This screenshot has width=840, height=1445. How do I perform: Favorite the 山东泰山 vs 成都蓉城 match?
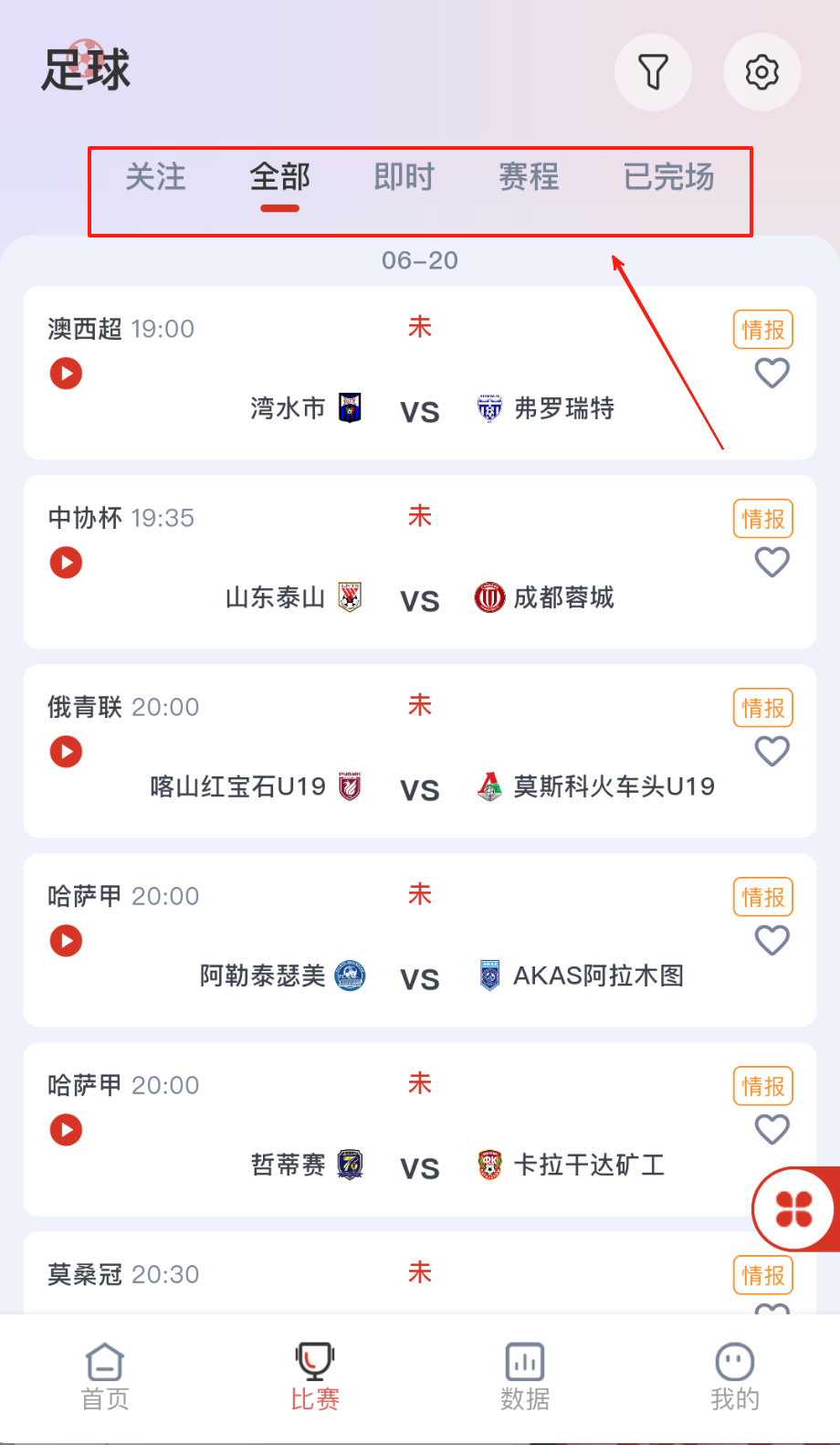click(772, 562)
